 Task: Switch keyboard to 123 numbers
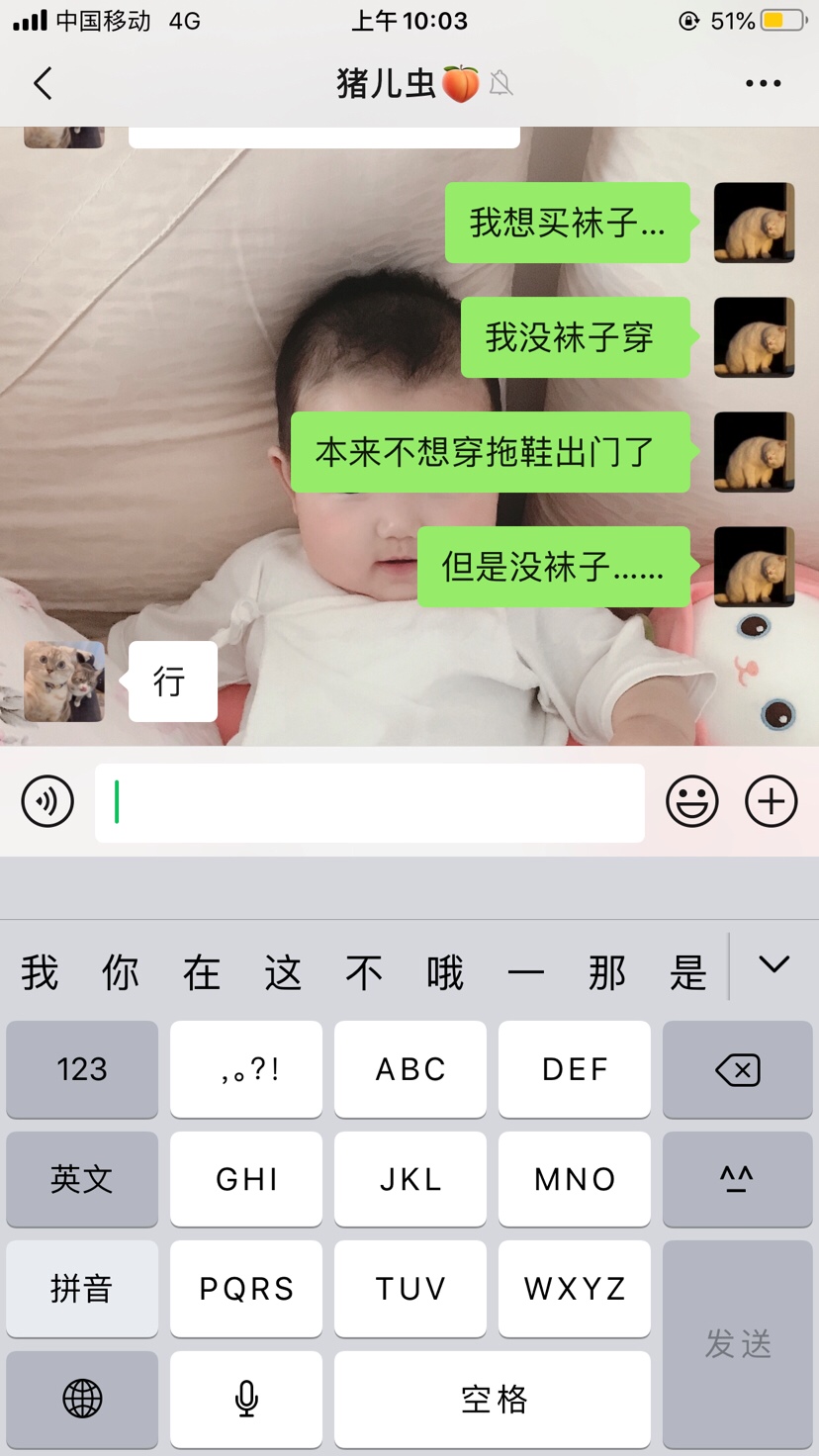pos(82,1069)
